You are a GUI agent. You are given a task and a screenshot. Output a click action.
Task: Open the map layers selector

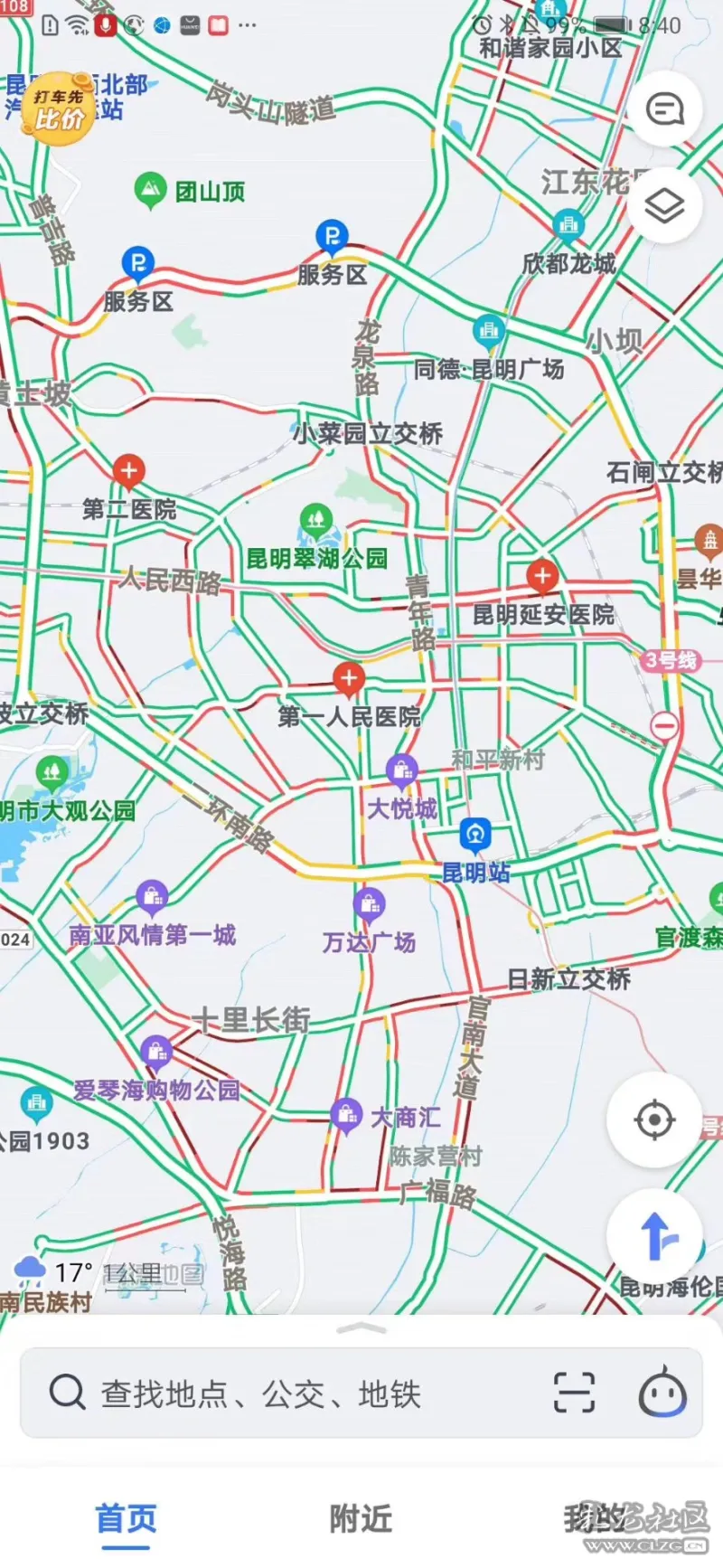665,206
